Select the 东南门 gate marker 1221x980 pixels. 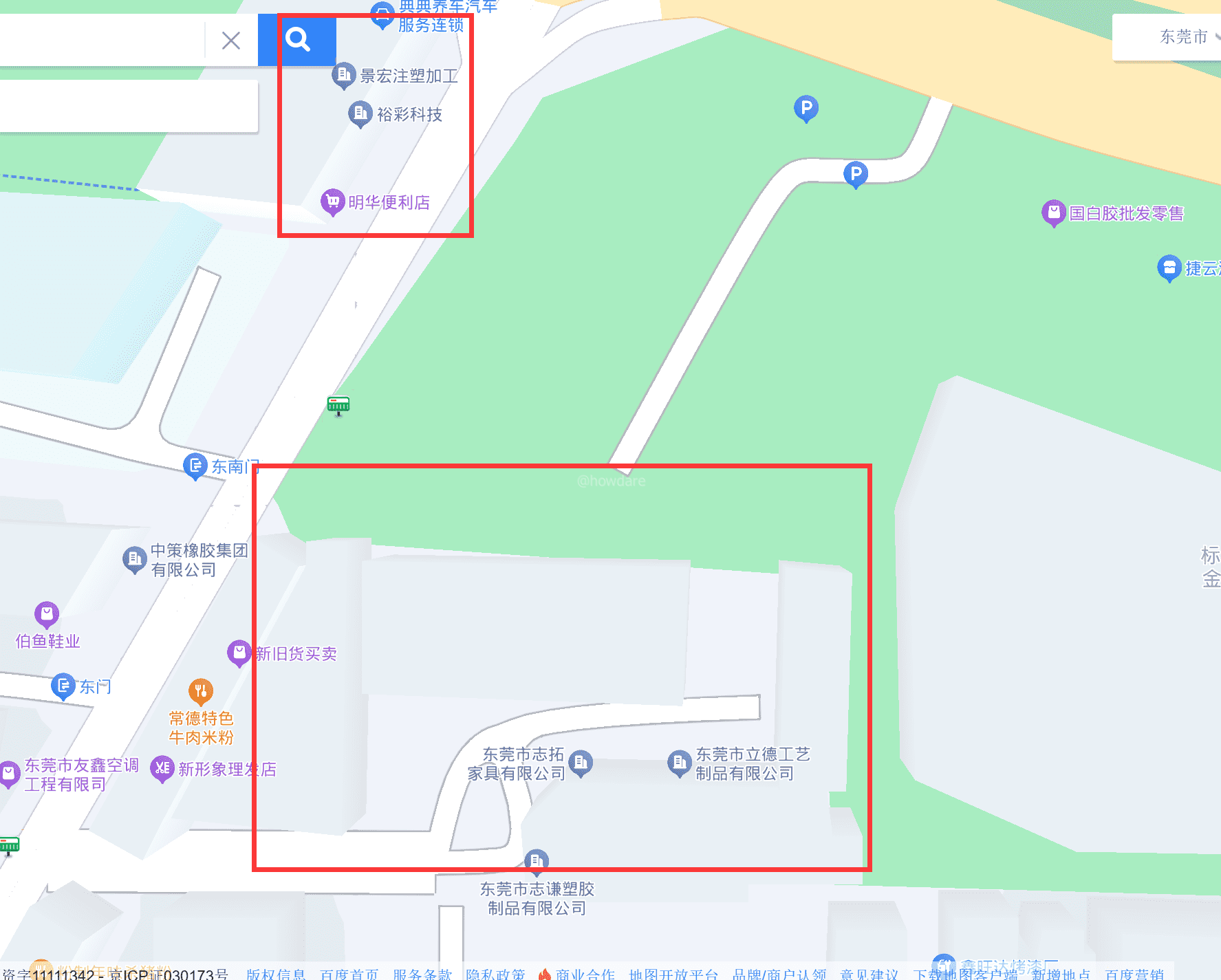click(195, 466)
